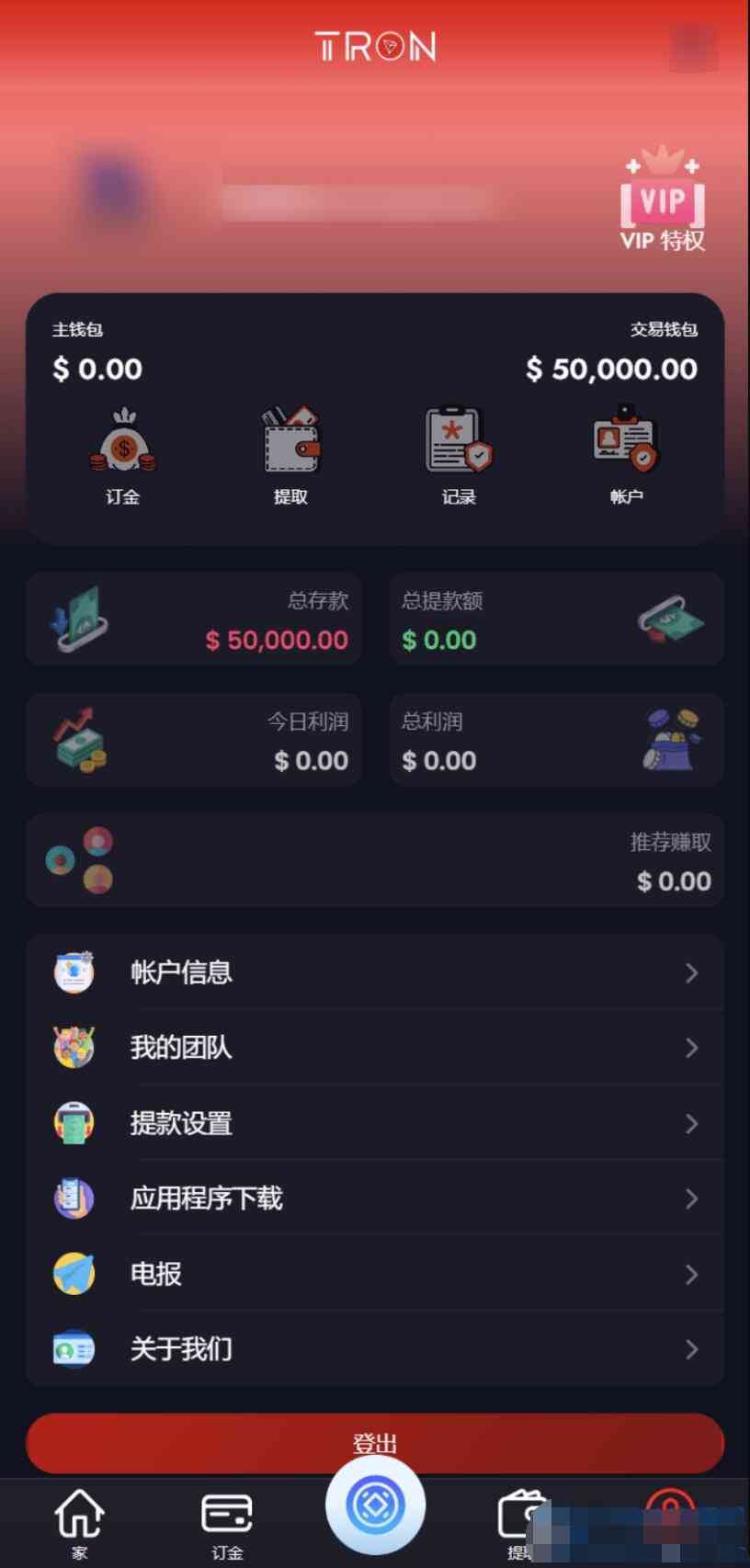The width and height of the screenshot is (750, 1568).
Task: Open 电报 Telegram row
Action: [375, 1274]
